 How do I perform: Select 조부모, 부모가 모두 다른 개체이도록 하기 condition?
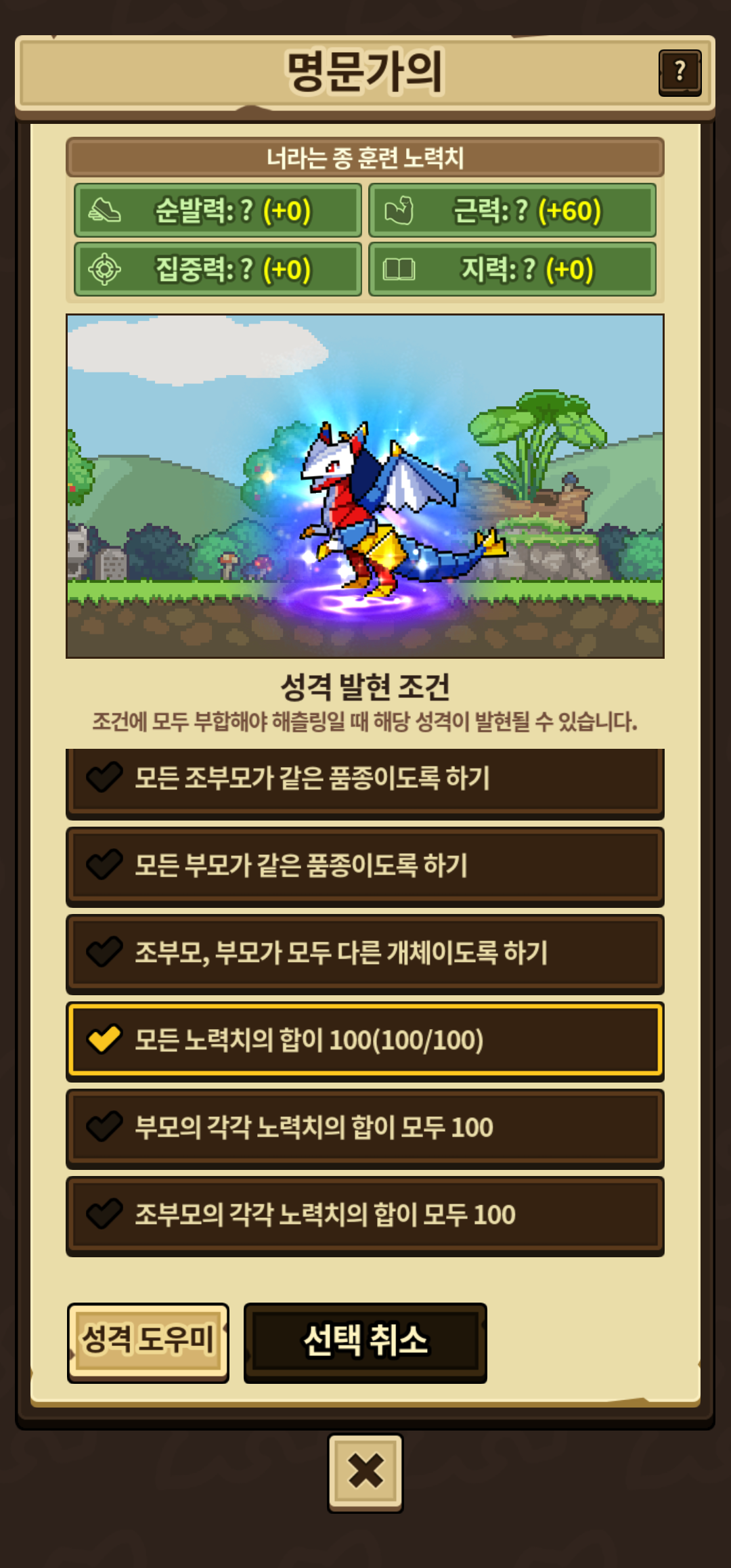pos(365,953)
